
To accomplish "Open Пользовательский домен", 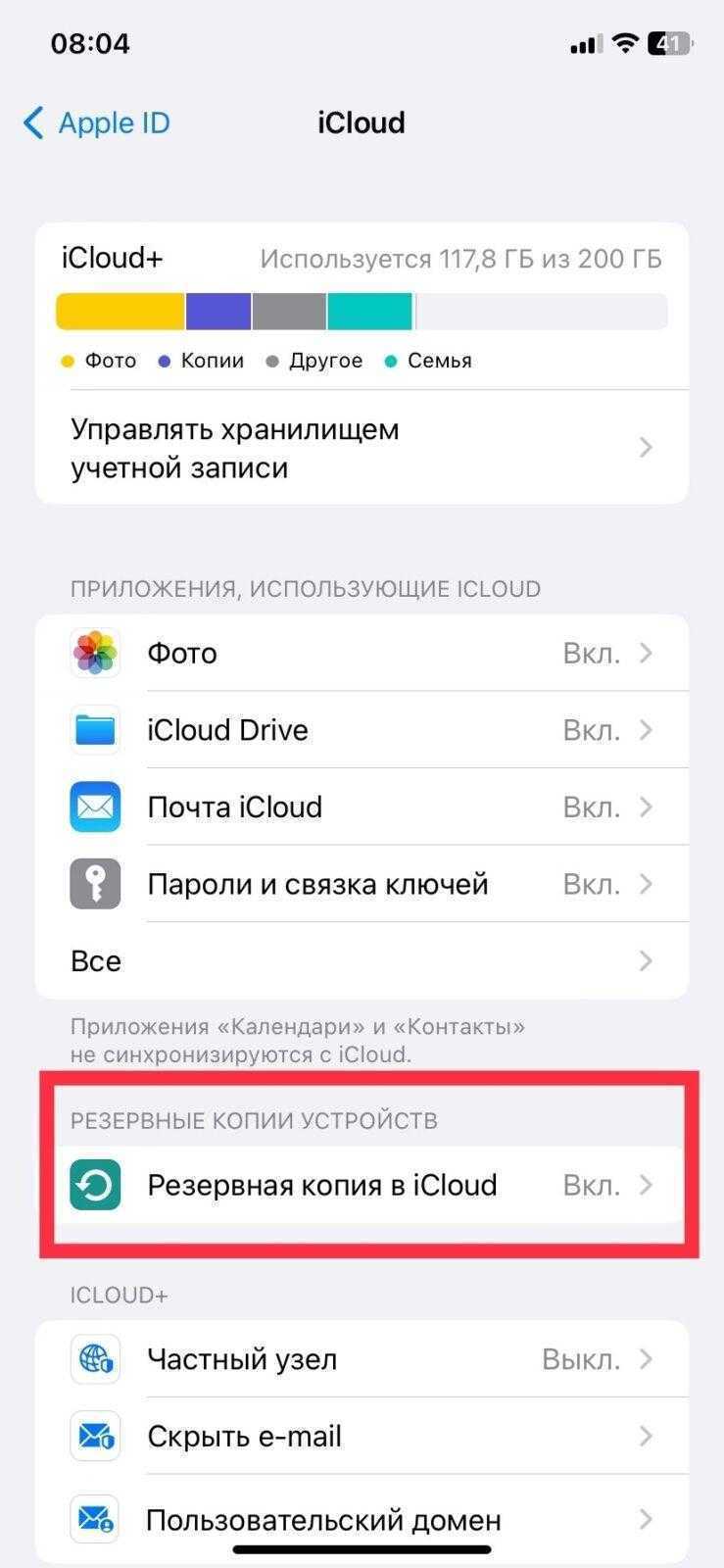I will tap(362, 1519).
